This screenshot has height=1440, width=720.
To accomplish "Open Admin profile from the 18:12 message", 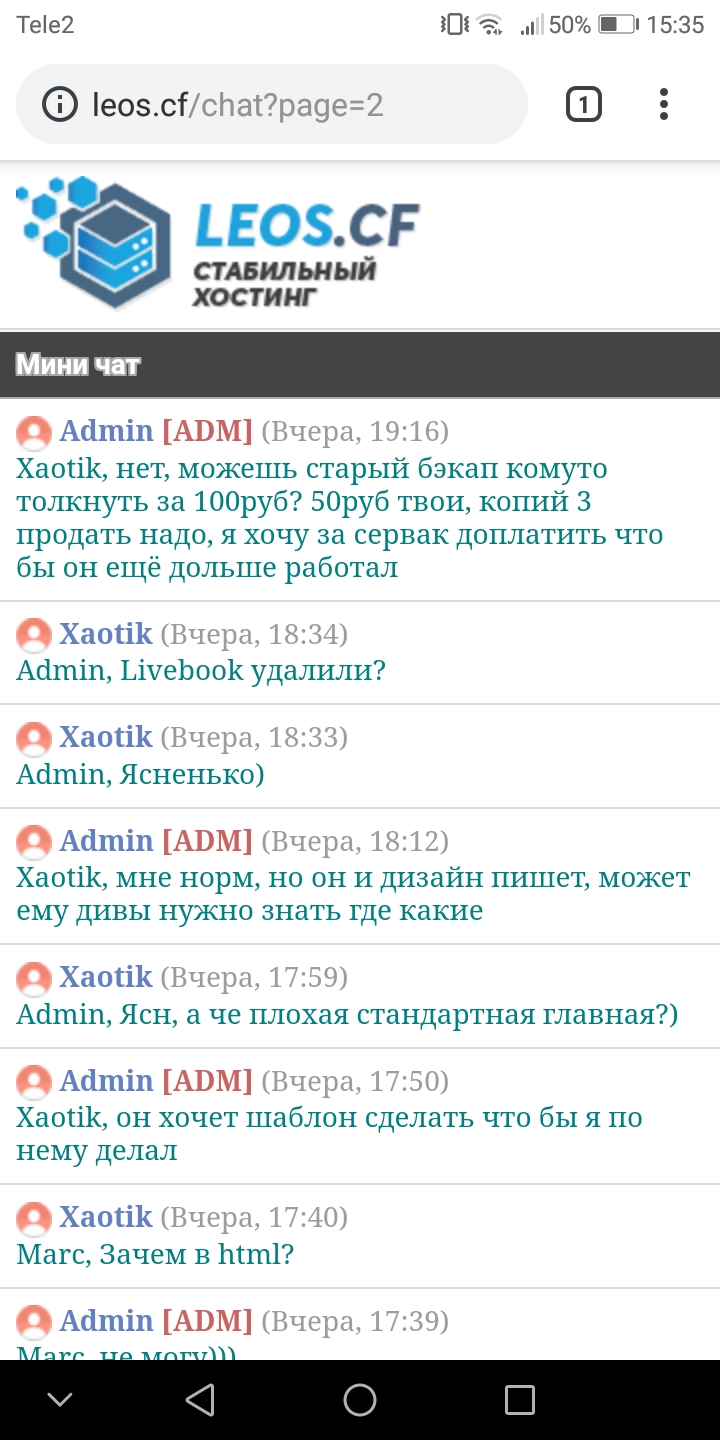I will pyautogui.click(x=106, y=841).
